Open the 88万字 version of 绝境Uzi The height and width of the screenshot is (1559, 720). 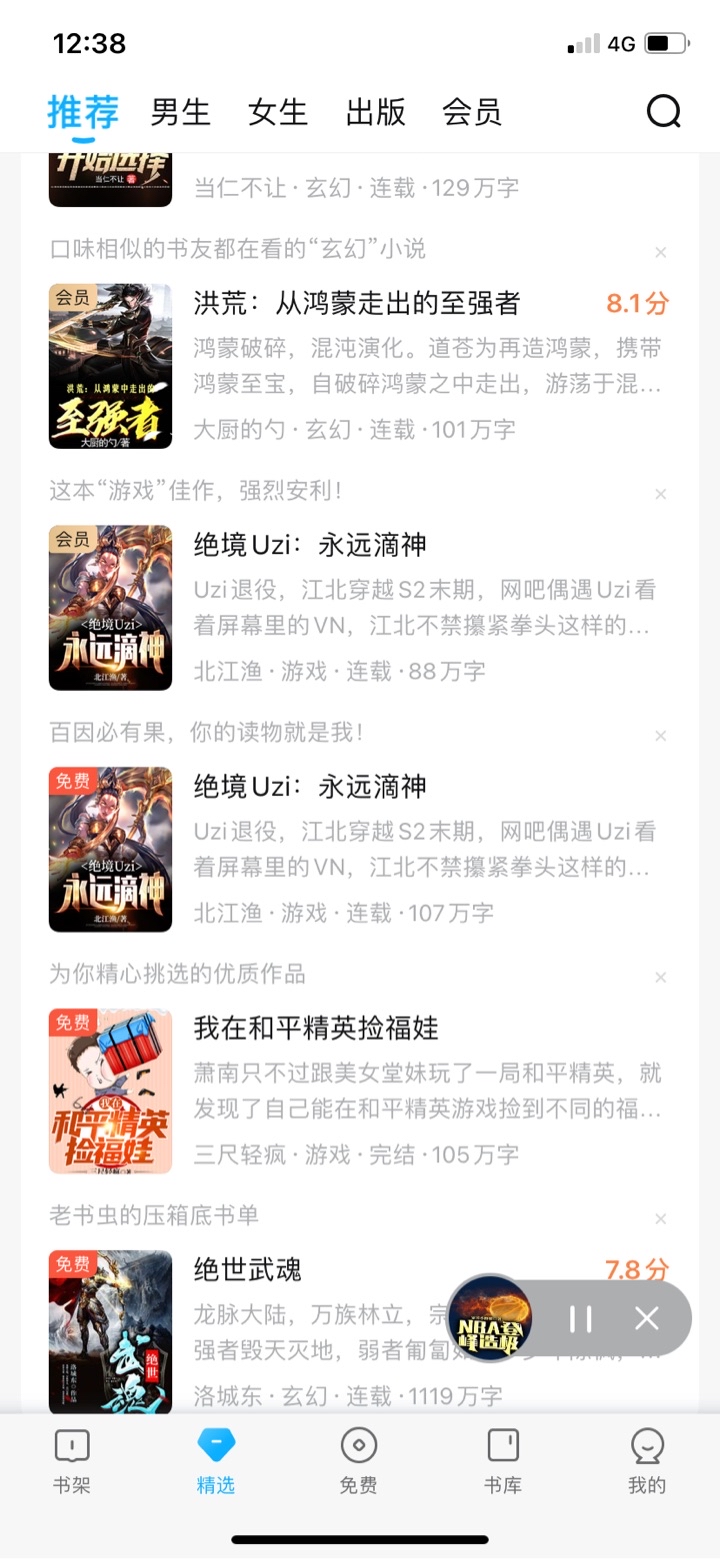(x=310, y=546)
